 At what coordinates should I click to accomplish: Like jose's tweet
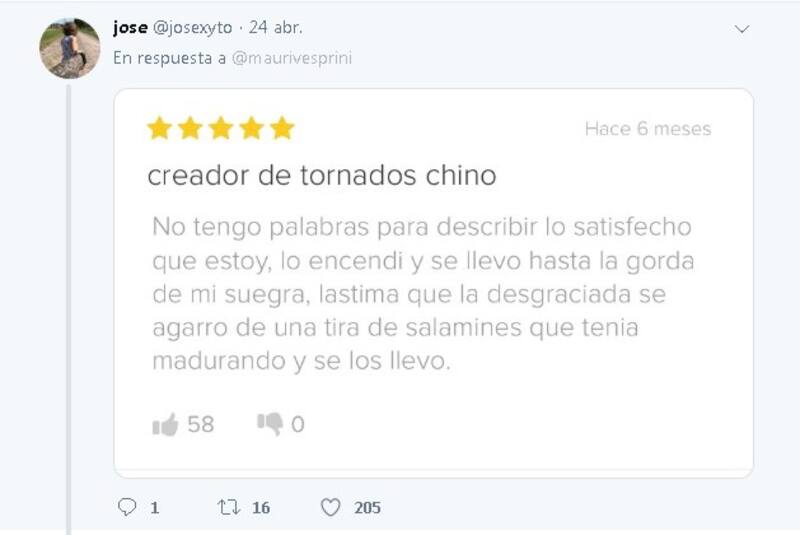coord(331,508)
